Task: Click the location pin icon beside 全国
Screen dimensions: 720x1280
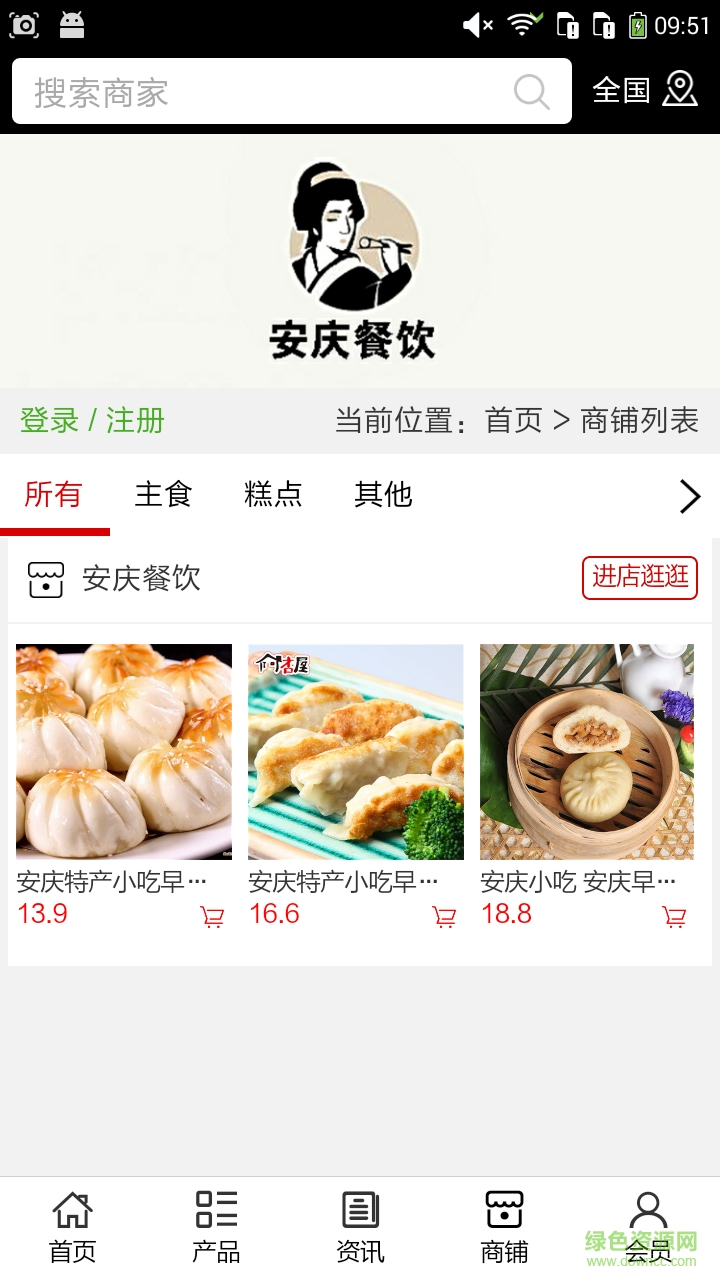Action: pos(681,90)
